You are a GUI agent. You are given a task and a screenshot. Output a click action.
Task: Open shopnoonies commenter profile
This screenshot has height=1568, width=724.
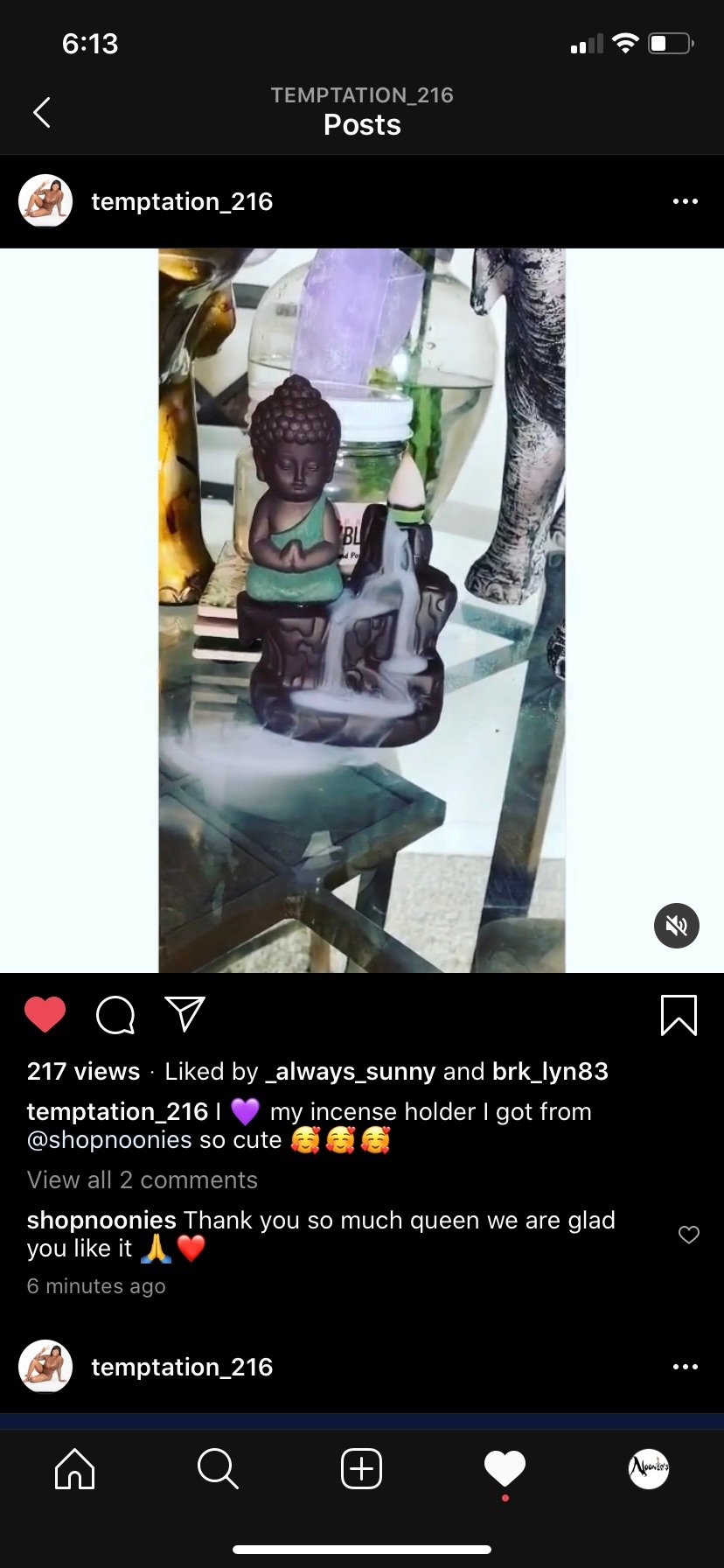tap(101, 1220)
